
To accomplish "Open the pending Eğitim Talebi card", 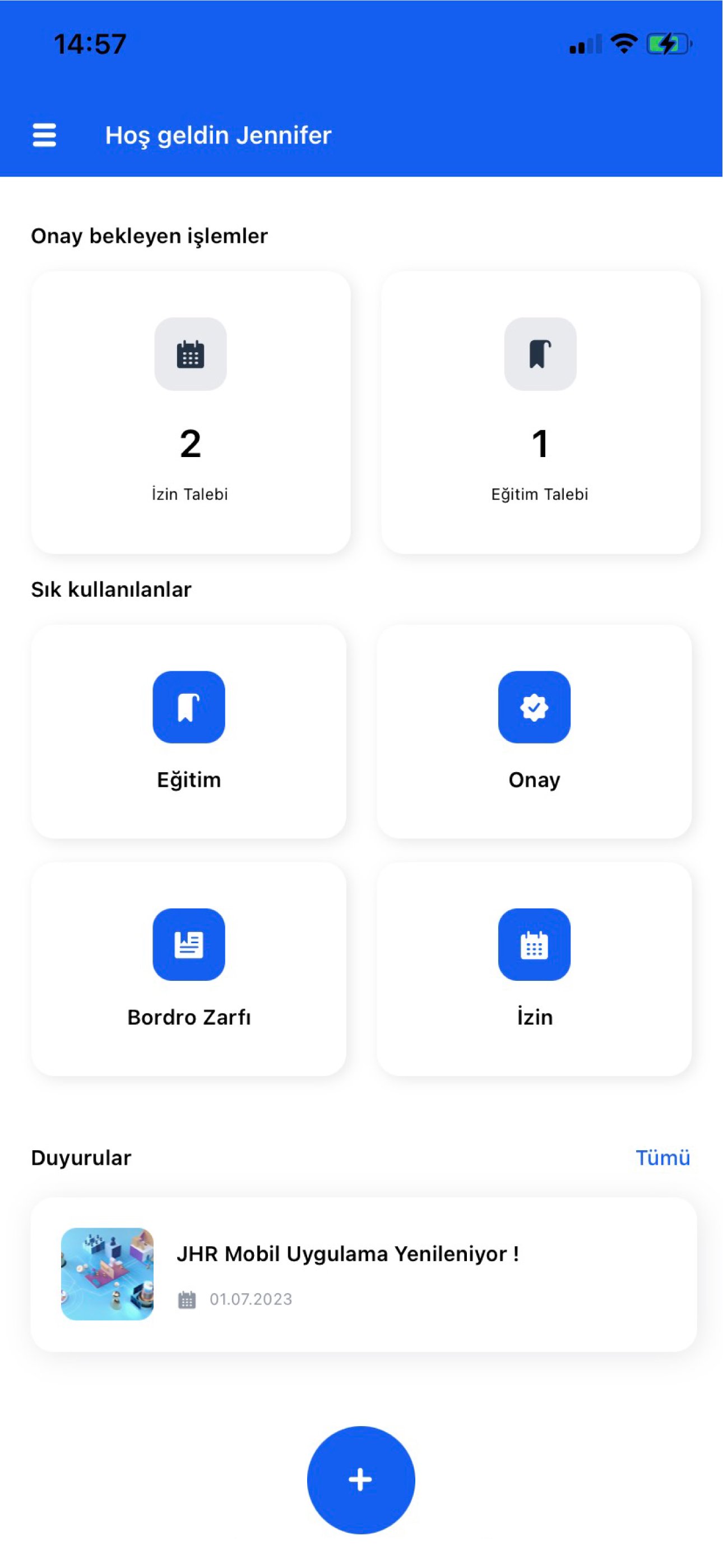I will [540, 412].
